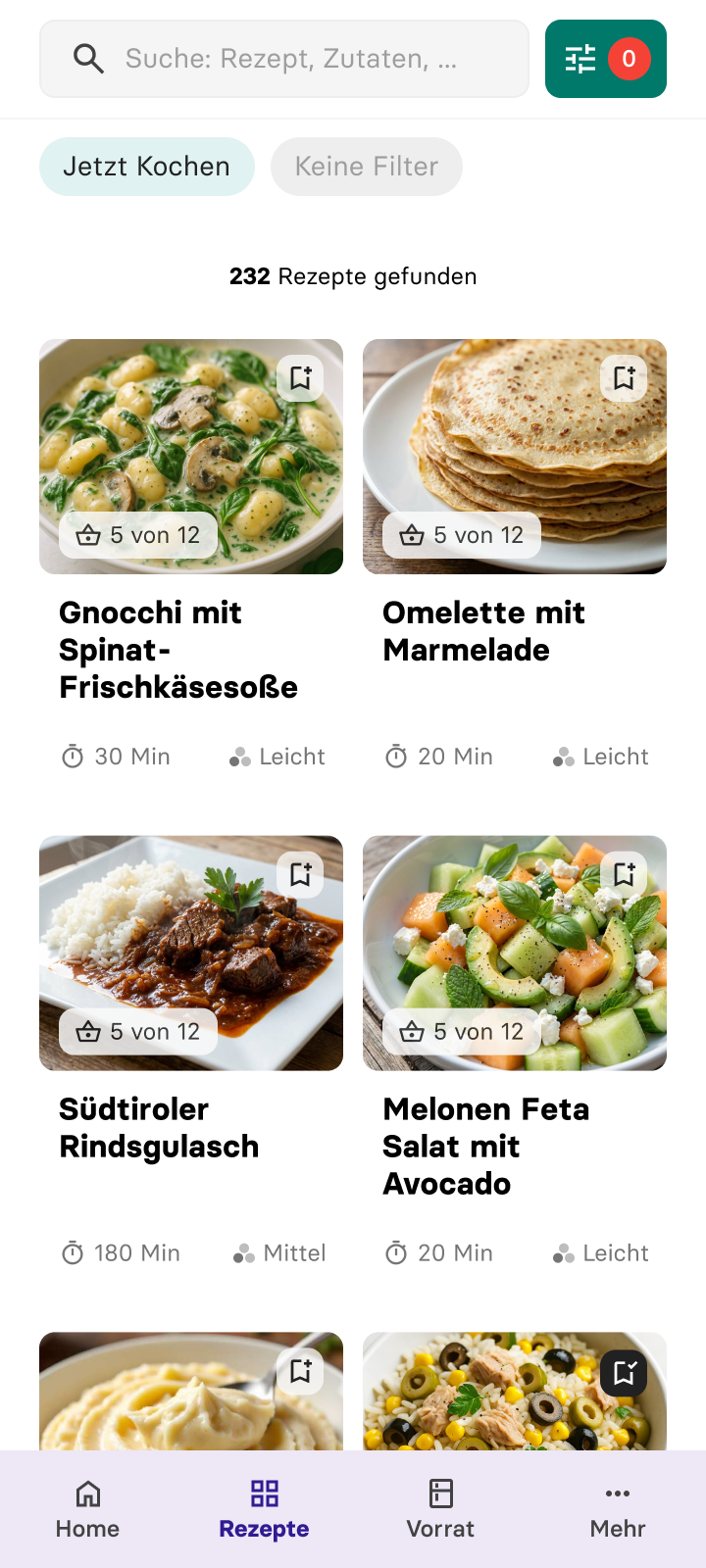Tap the search magnifier icon
706x1568 pixels.
(x=88, y=59)
